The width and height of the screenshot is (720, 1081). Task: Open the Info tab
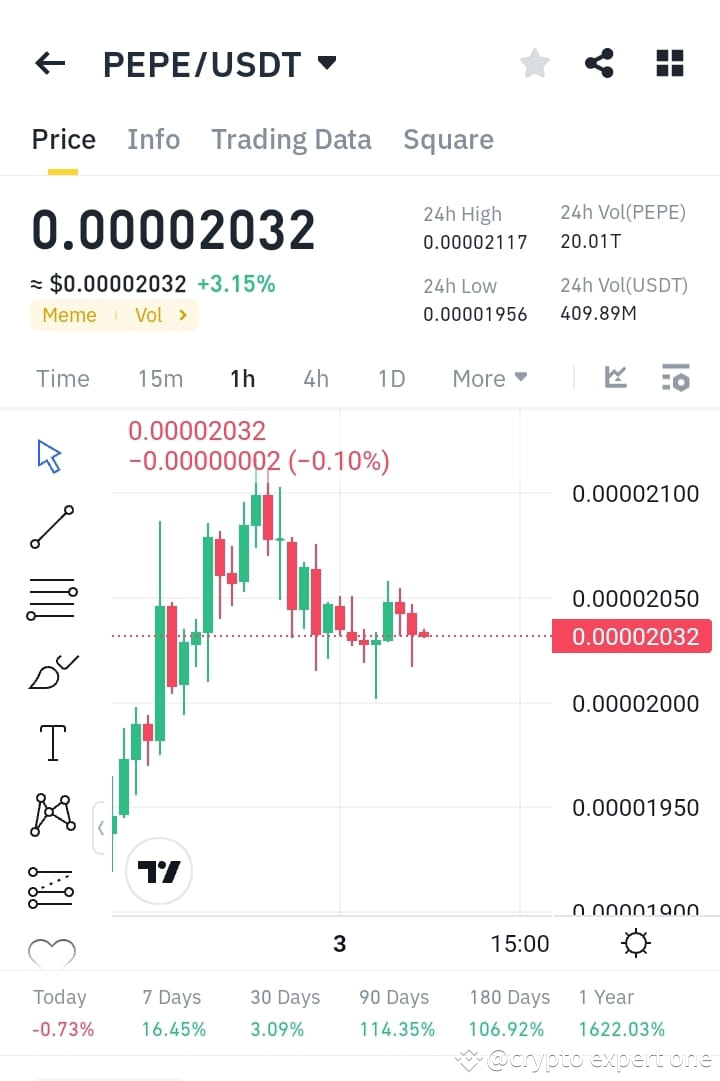point(153,139)
